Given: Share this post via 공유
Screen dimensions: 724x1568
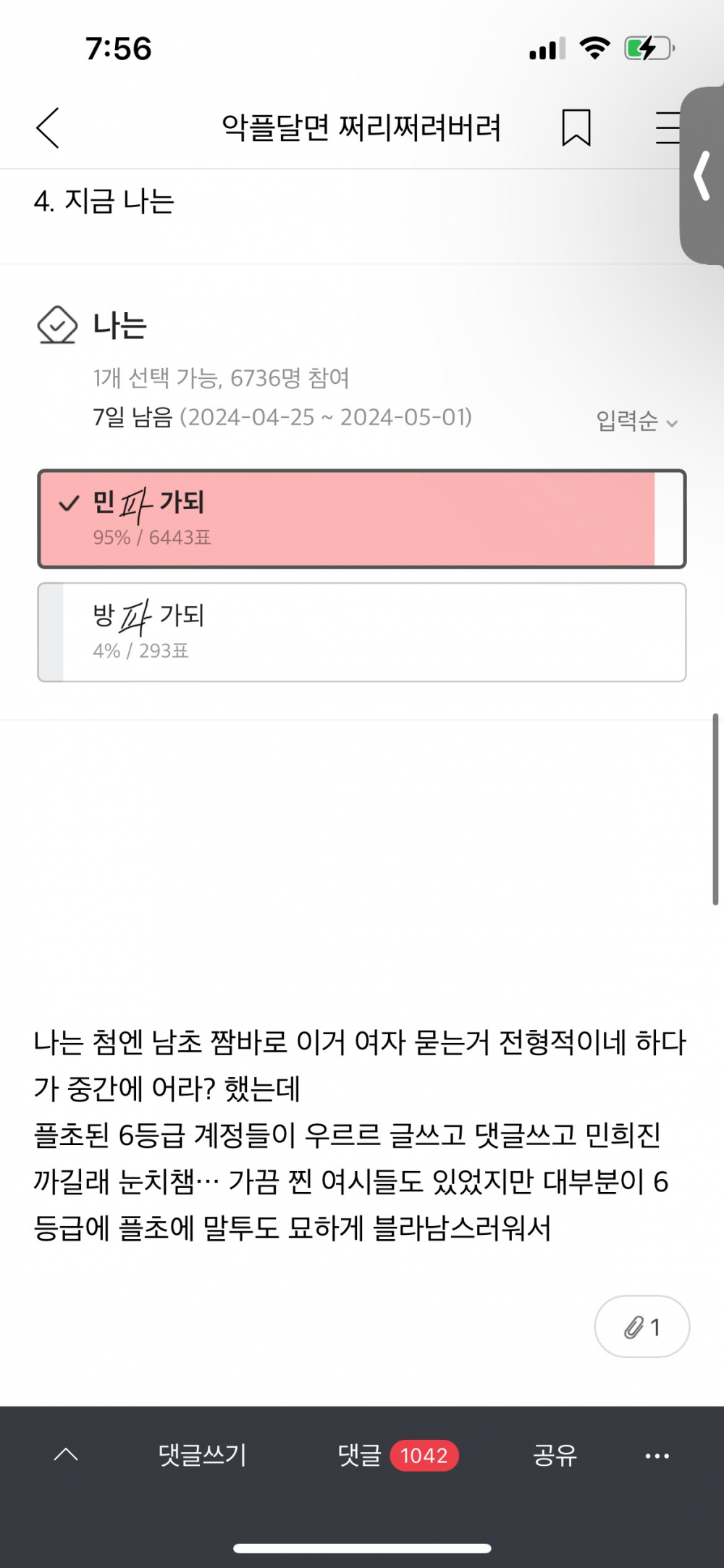Looking at the screenshot, I should coord(555,1455).
